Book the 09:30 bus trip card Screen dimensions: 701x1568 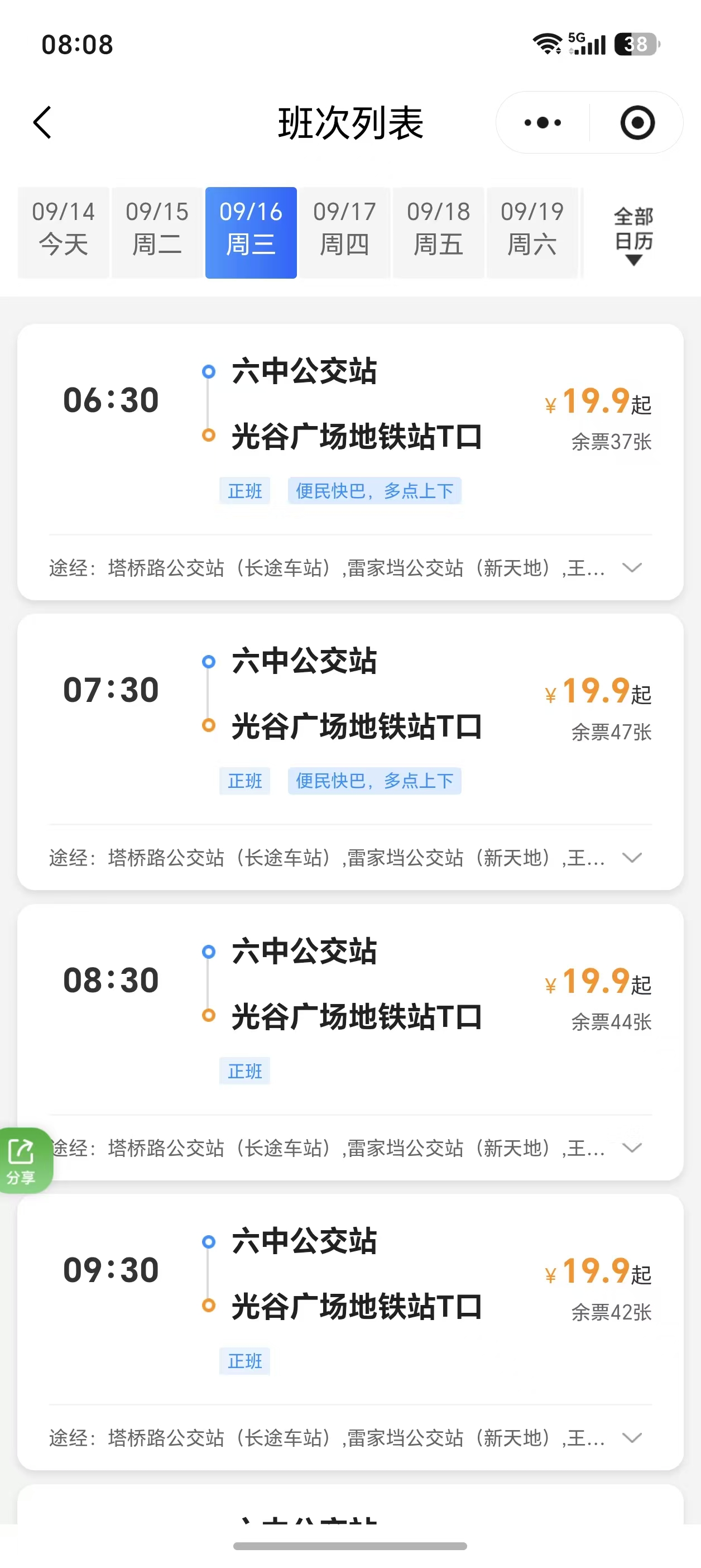pos(350,1299)
